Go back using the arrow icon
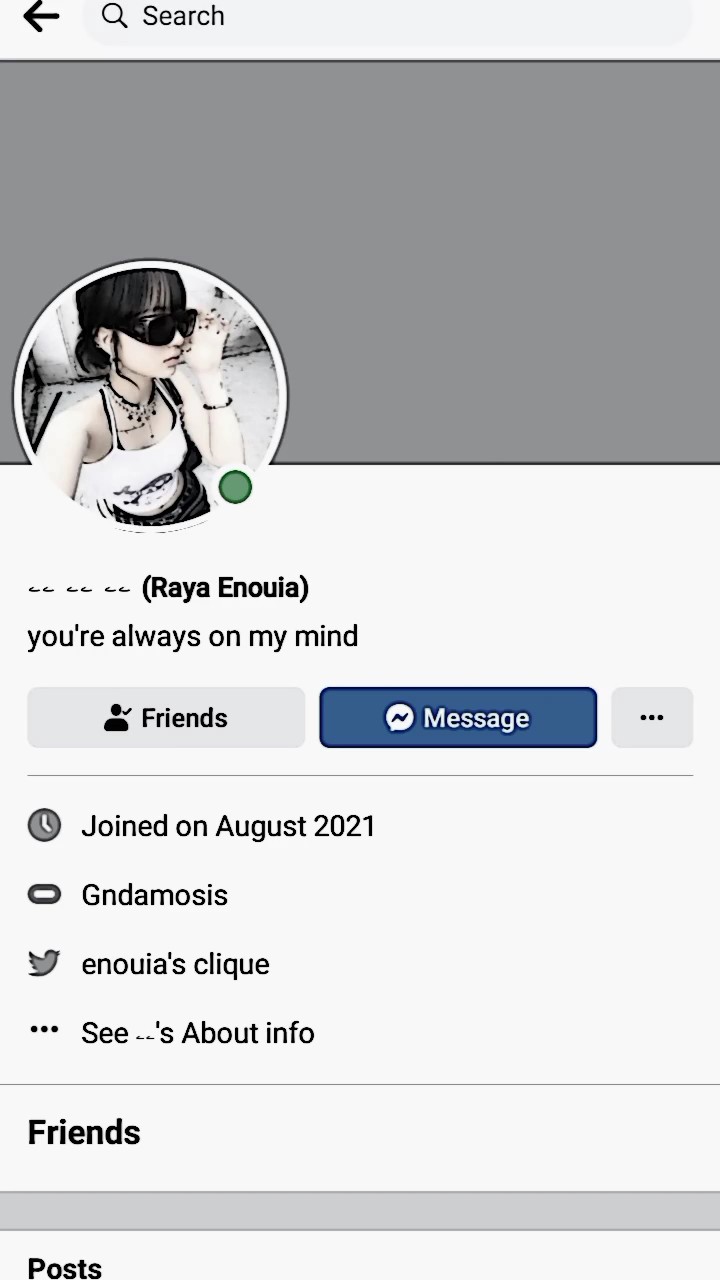Image resolution: width=720 pixels, height=1280 pixels. tap(41, 16)
